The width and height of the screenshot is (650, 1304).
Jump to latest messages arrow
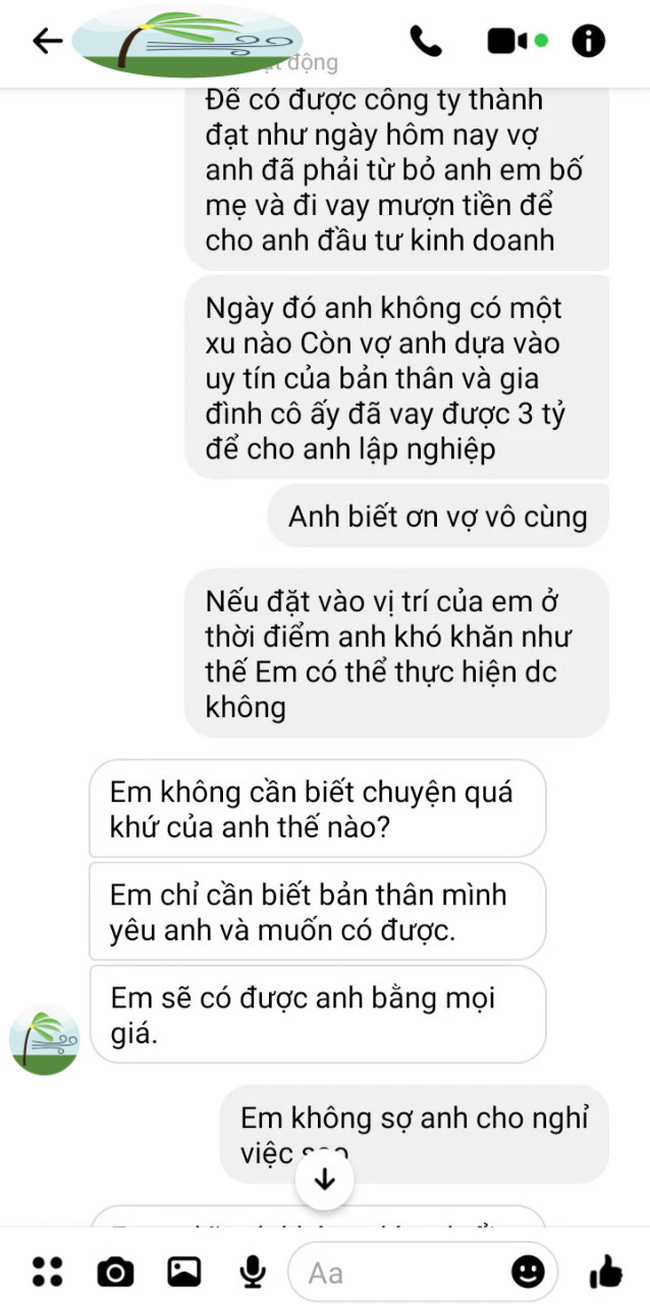pos(325,1180)
